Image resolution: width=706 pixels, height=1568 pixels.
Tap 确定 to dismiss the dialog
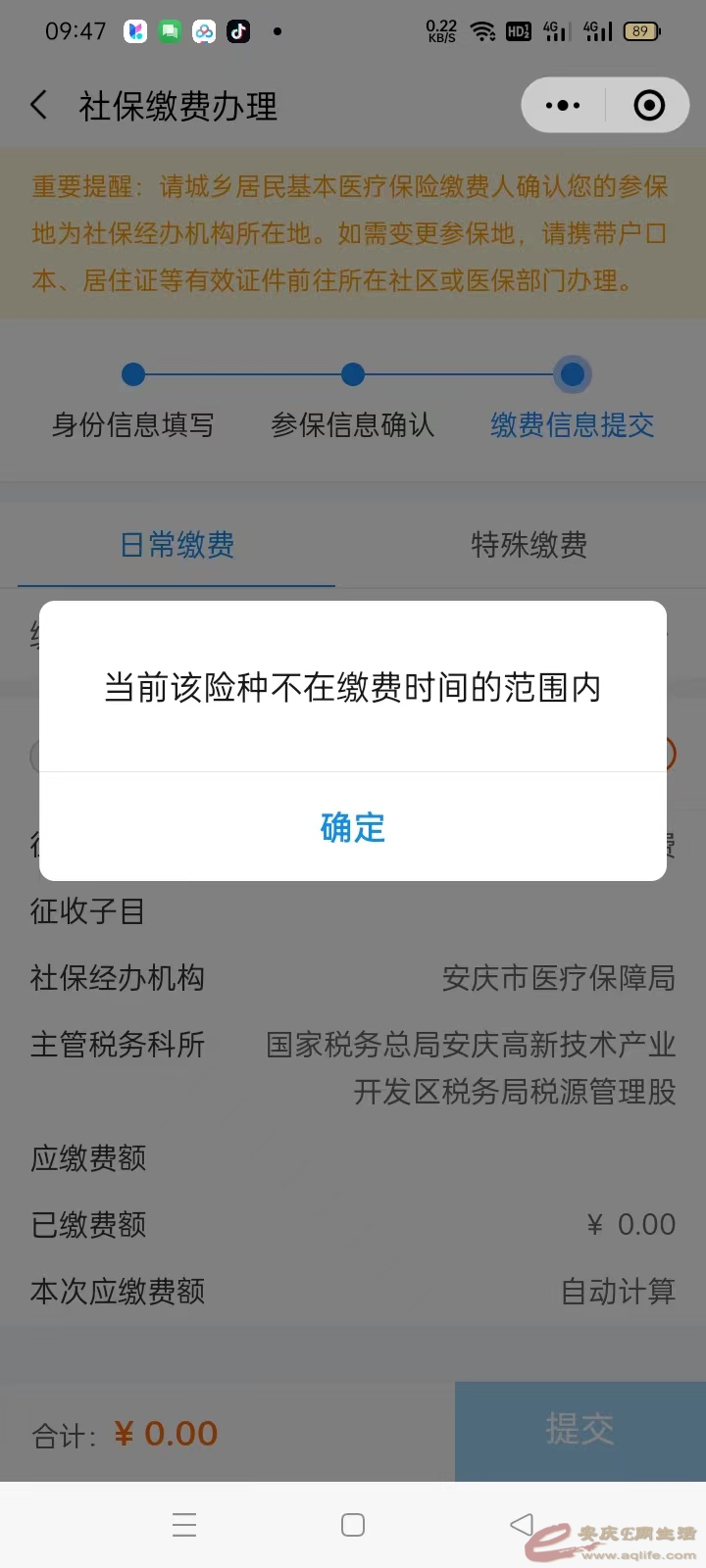(353, 827)
